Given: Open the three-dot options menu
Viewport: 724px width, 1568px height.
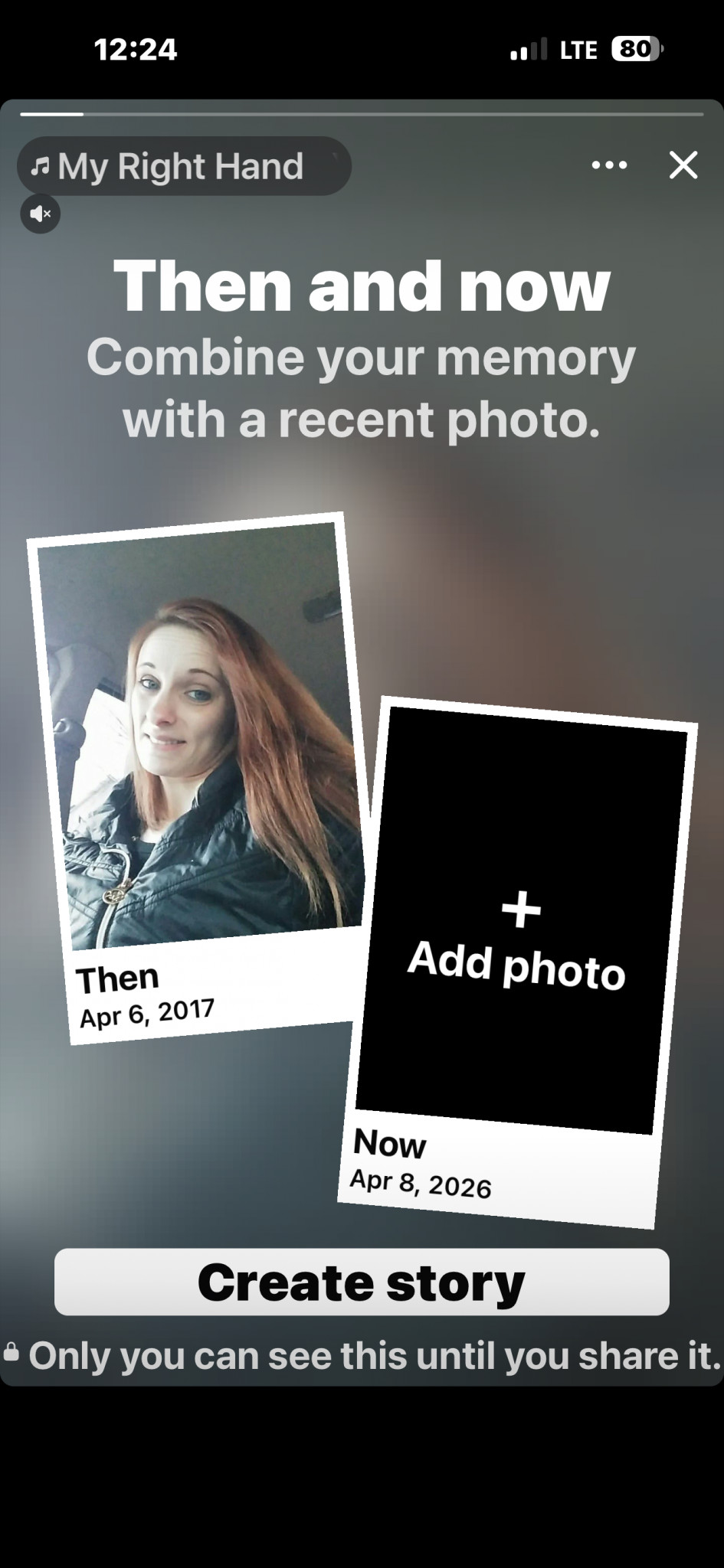Looking at the screenshot, I should click(x=610, y=165).
